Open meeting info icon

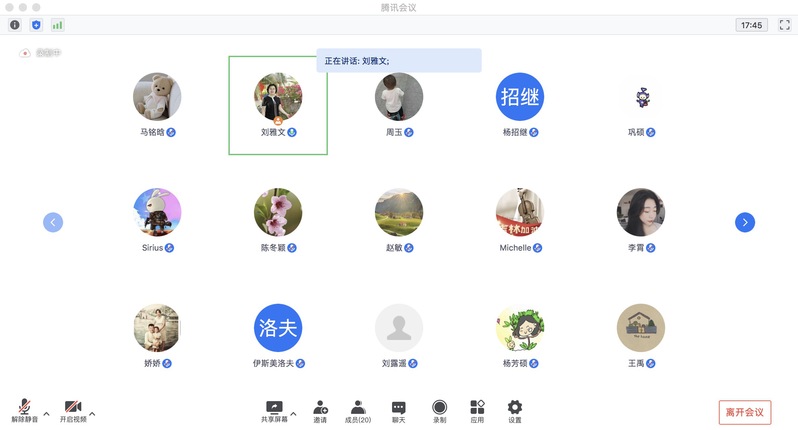pos(15,25)
